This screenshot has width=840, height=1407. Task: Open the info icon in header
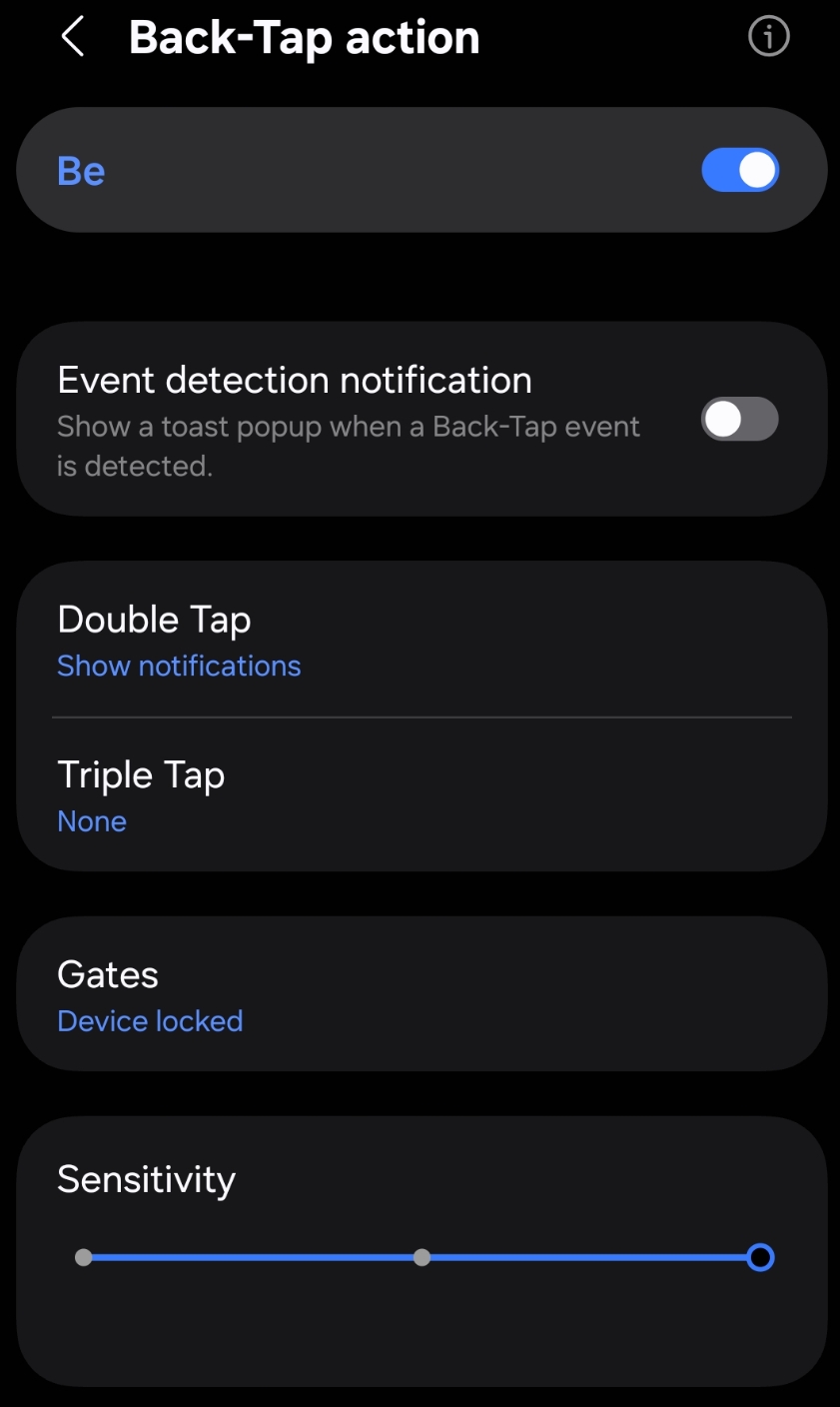click(x=768, y=38)
